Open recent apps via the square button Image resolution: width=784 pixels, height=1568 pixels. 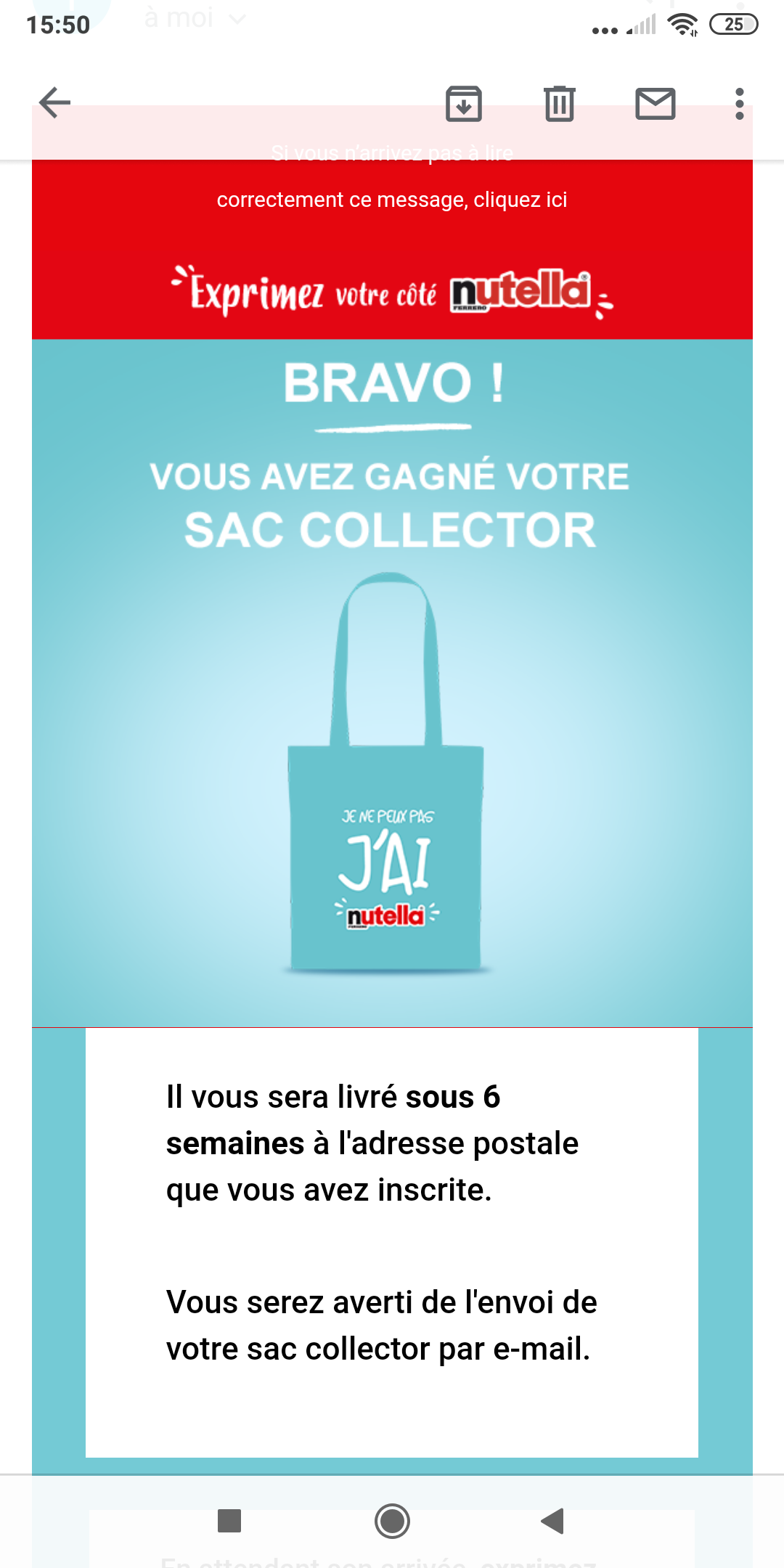click(x=229, y=1521)
